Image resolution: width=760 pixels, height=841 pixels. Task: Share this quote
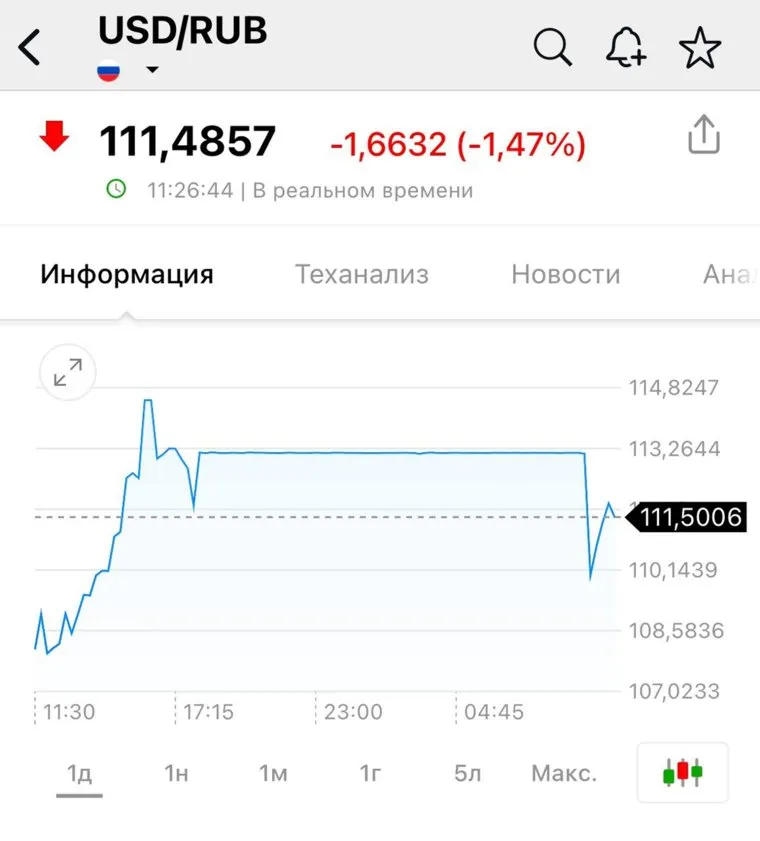pyautogui.click(x=704, y=135)
